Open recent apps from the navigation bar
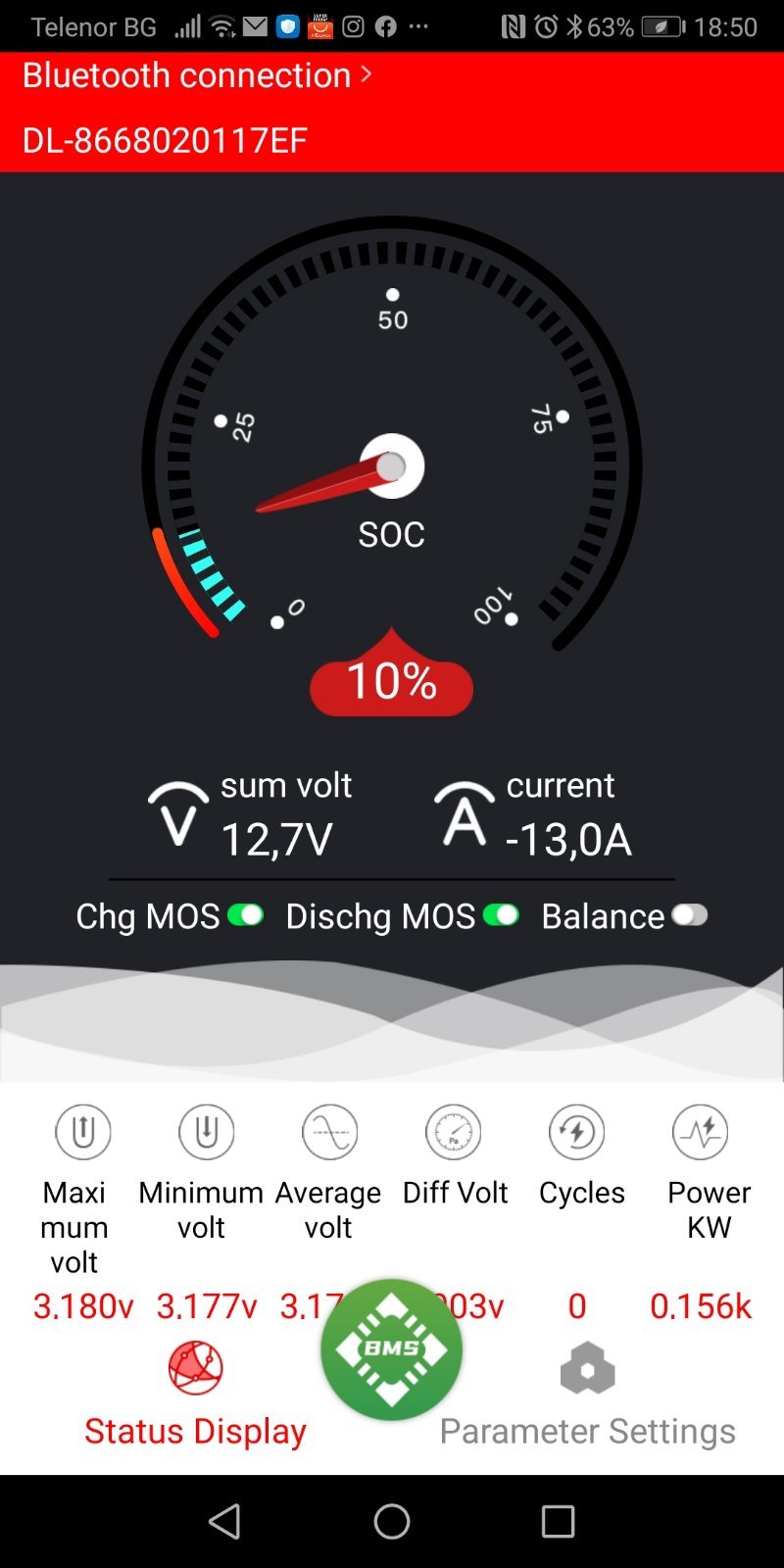 (x=558, y=1521)
